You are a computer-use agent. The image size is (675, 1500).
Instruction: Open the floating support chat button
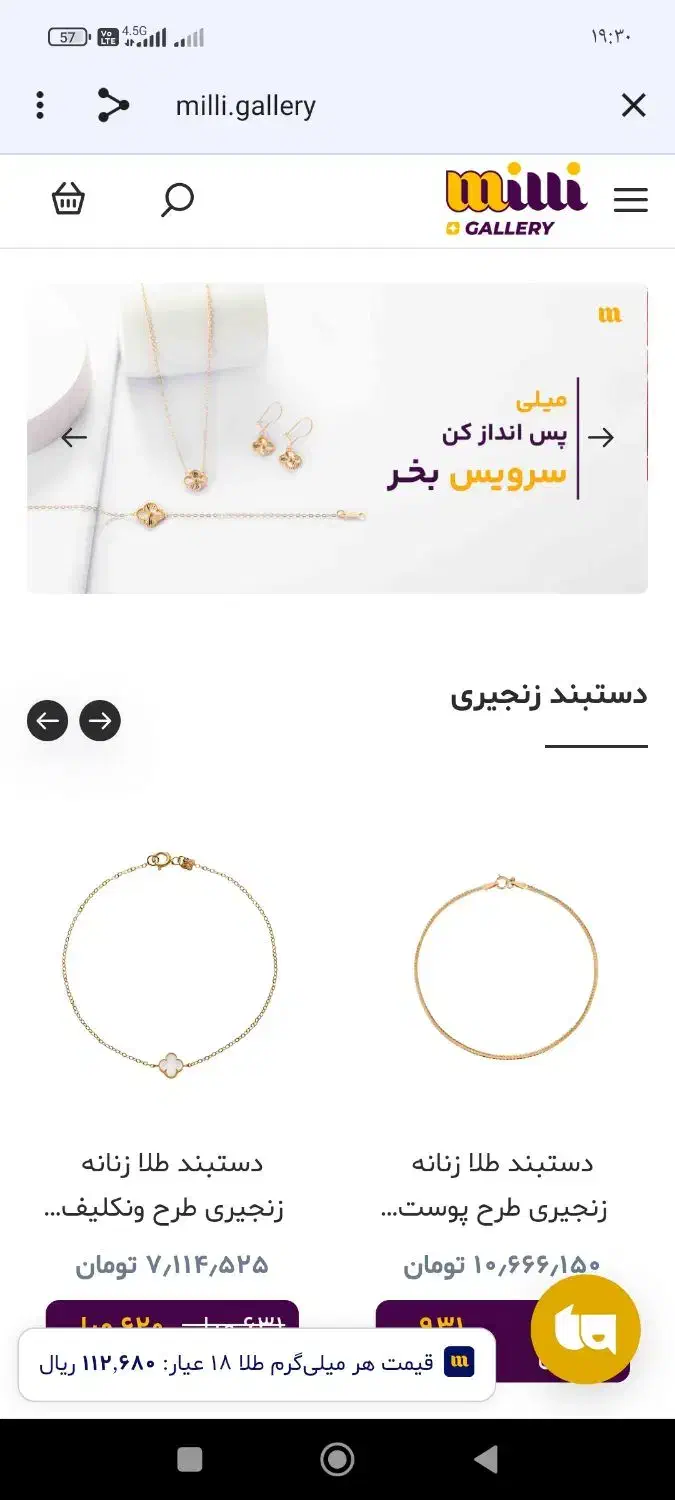pyautogui.click(x=585, y=1329)
